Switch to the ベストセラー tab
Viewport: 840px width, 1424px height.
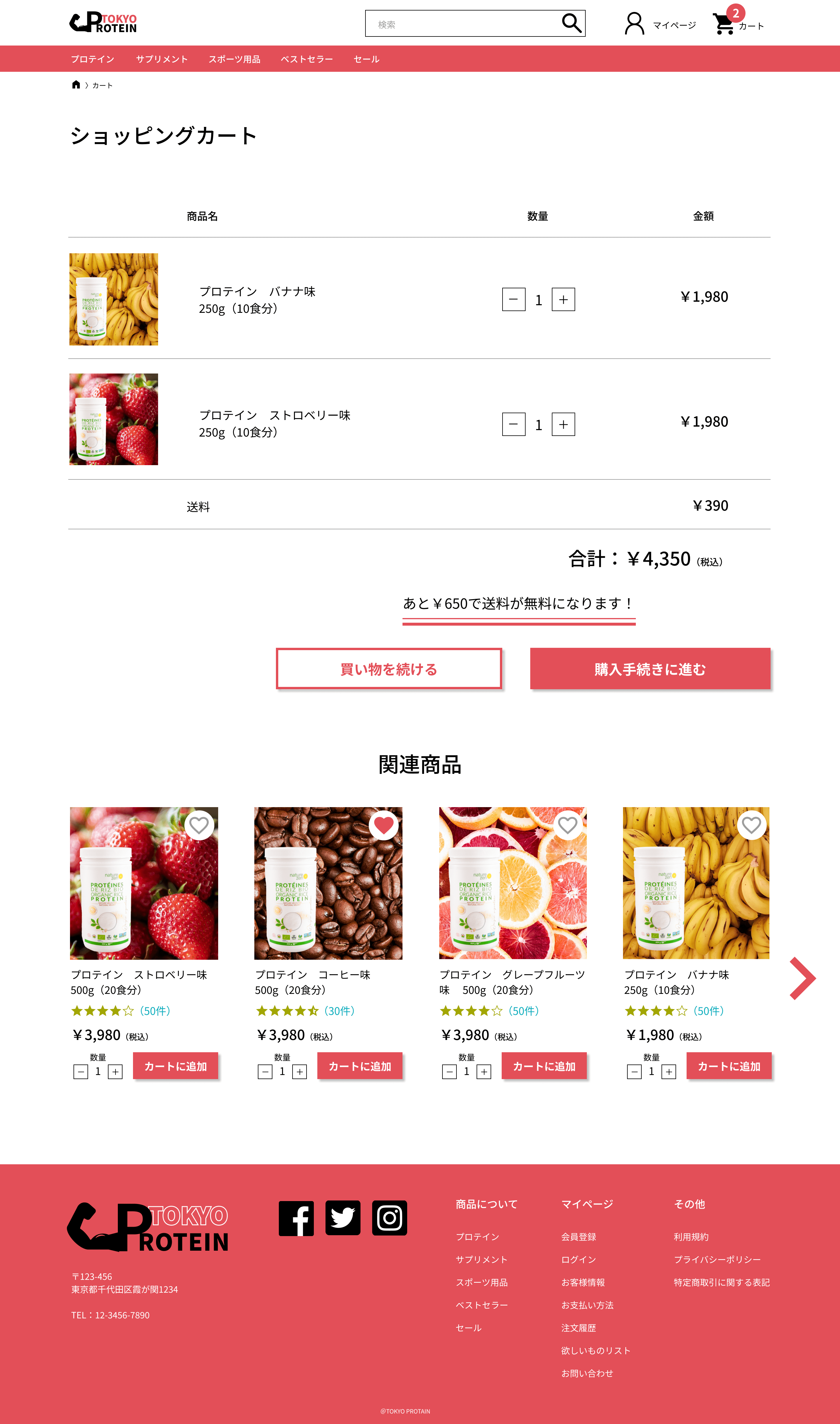307,59
